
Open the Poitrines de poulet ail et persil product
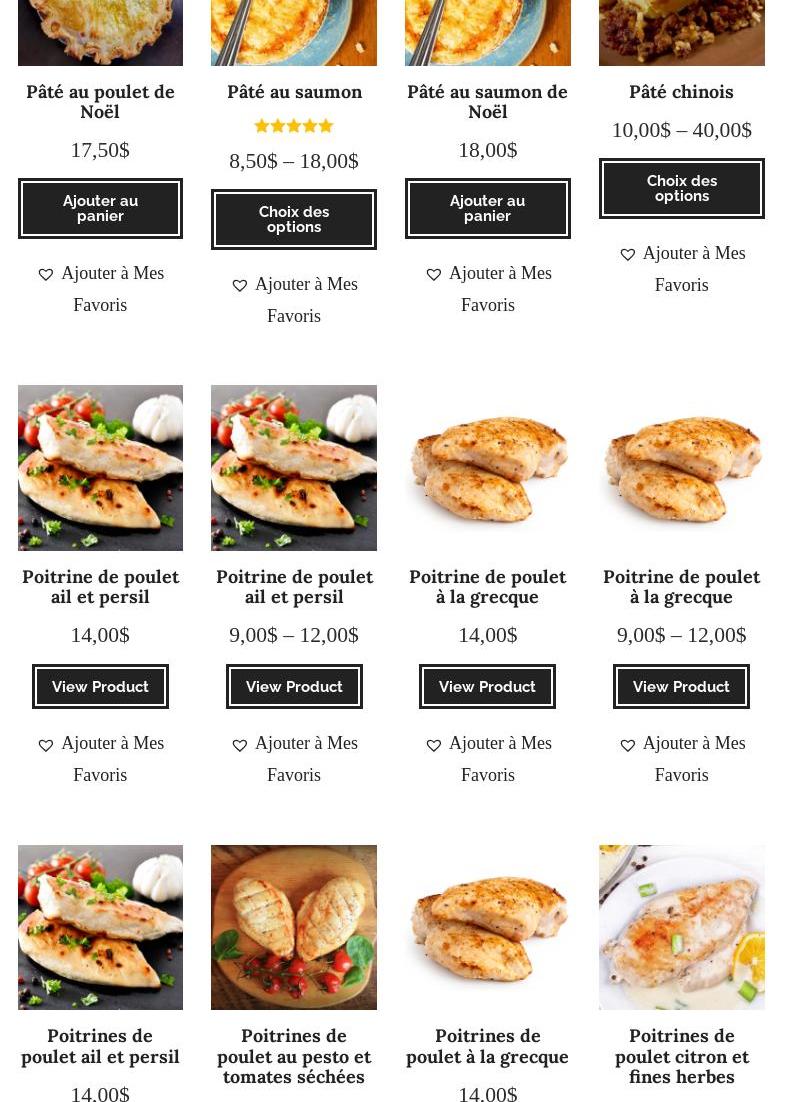click(x=100, y=1046)
